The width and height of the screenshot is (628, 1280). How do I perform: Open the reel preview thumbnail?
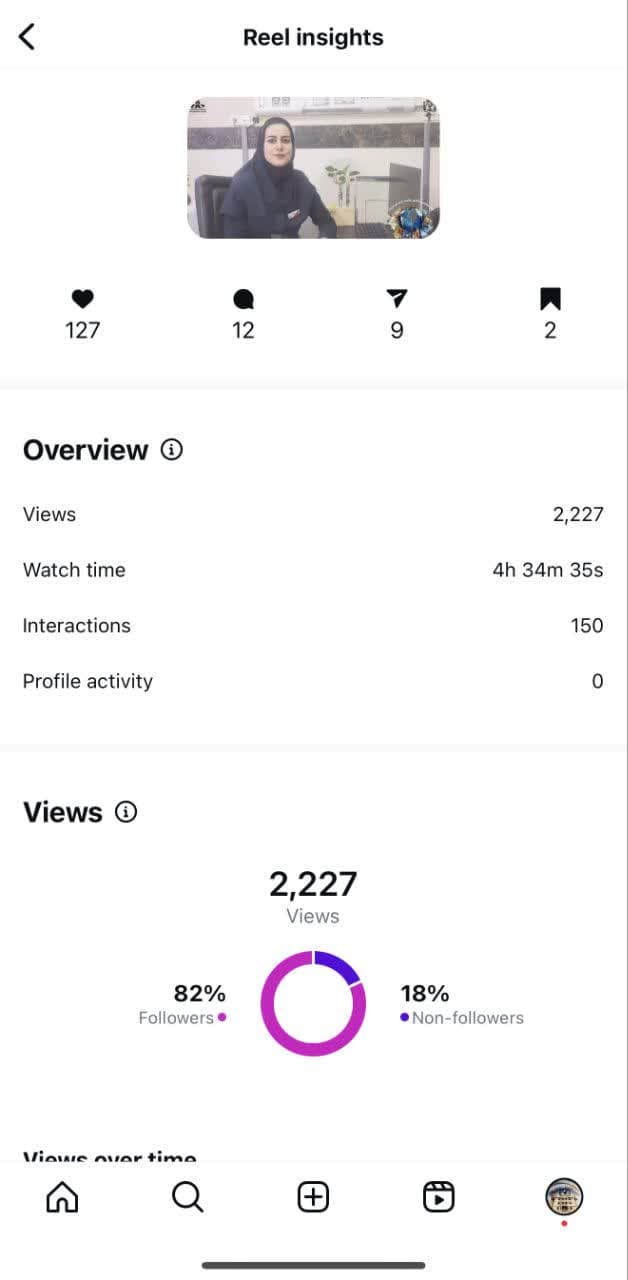point(313,167)
